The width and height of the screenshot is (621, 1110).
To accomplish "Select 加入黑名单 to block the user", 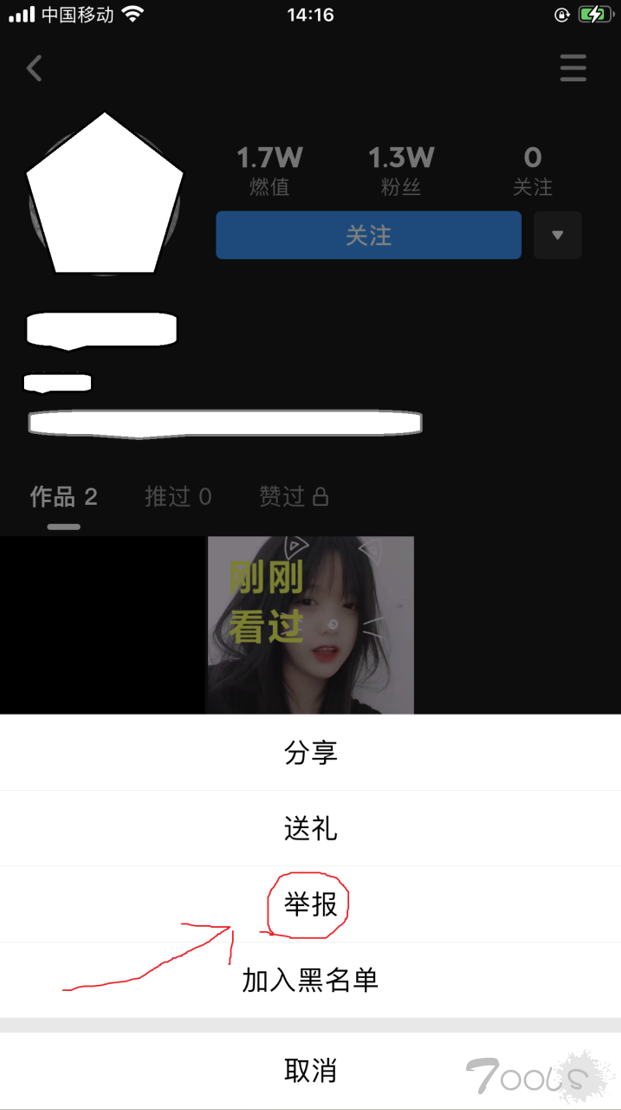I will [x=310, y=980].
